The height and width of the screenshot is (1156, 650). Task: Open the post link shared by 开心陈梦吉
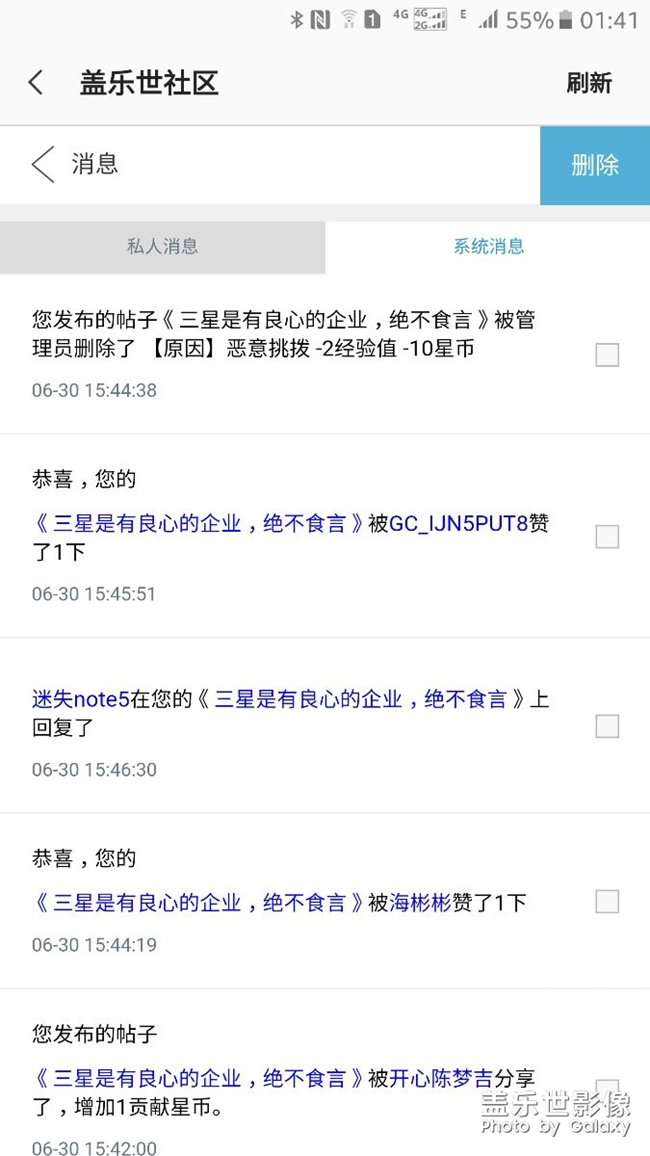click(x=200, y=1079)
